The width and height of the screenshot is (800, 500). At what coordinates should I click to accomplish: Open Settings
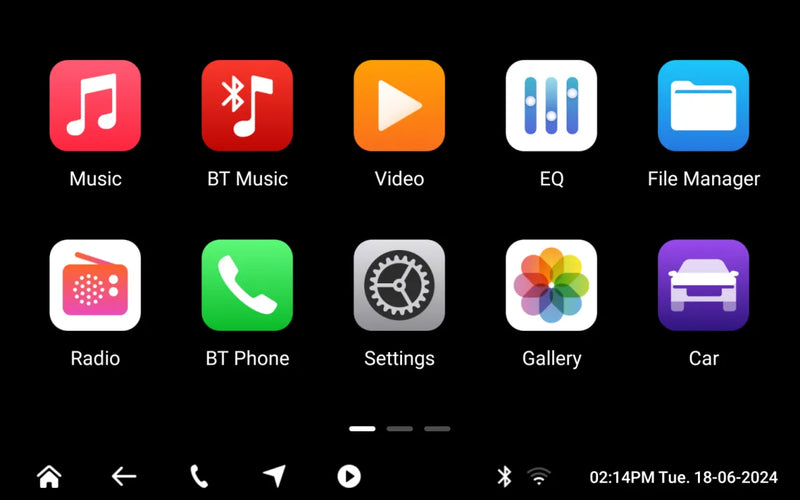tap(399, 285)
